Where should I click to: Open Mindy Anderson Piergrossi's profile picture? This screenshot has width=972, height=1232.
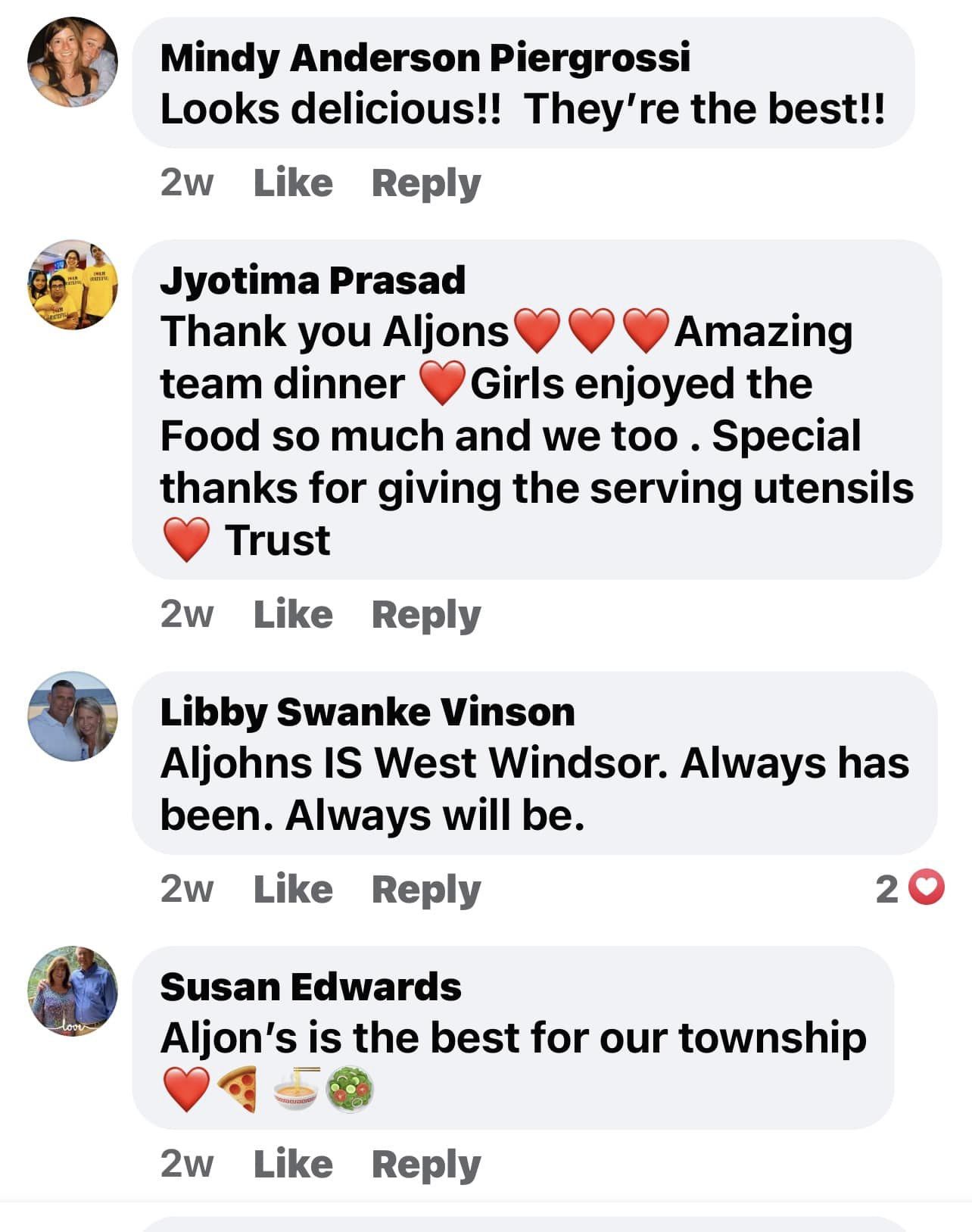[x=73, y=63]
